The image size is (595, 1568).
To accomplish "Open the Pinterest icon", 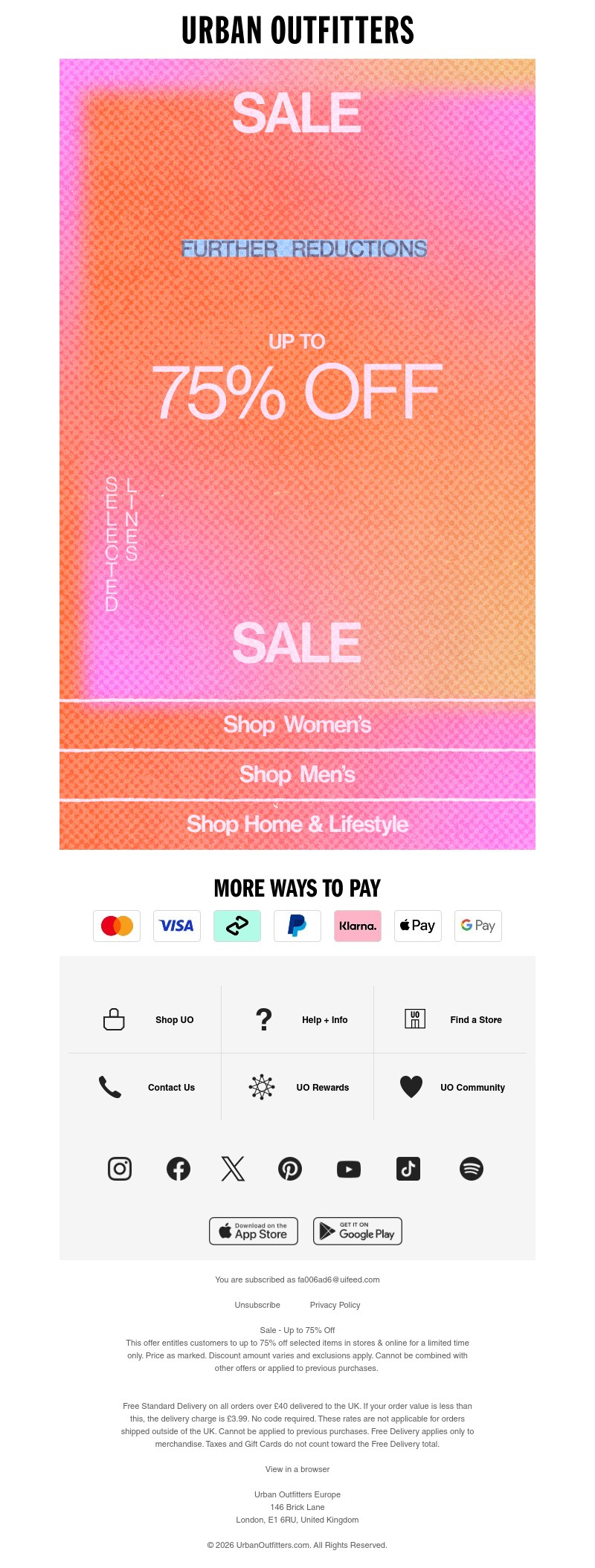I will click(290, 1169).
